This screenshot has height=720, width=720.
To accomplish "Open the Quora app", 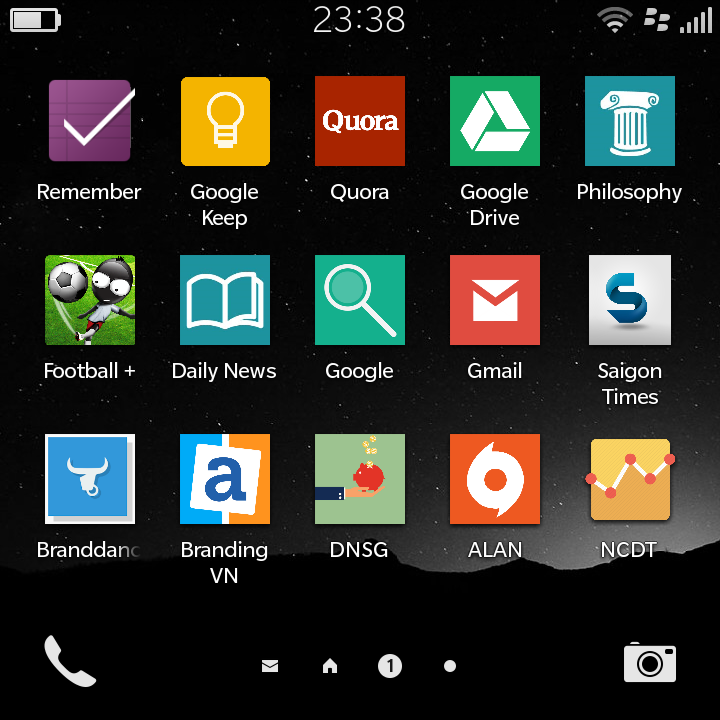I will click(x=360, y=121).
